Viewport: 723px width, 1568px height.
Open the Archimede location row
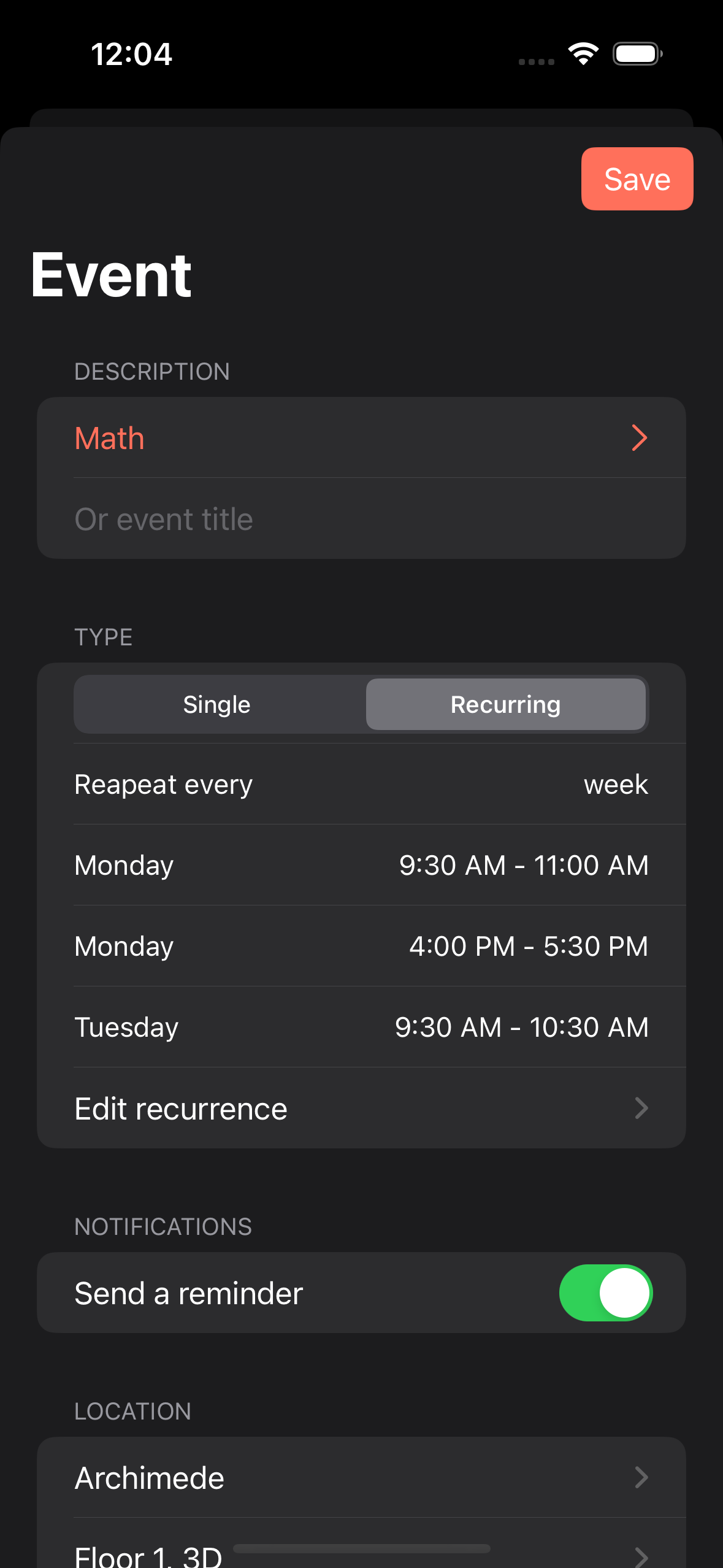coord(361,1477)
